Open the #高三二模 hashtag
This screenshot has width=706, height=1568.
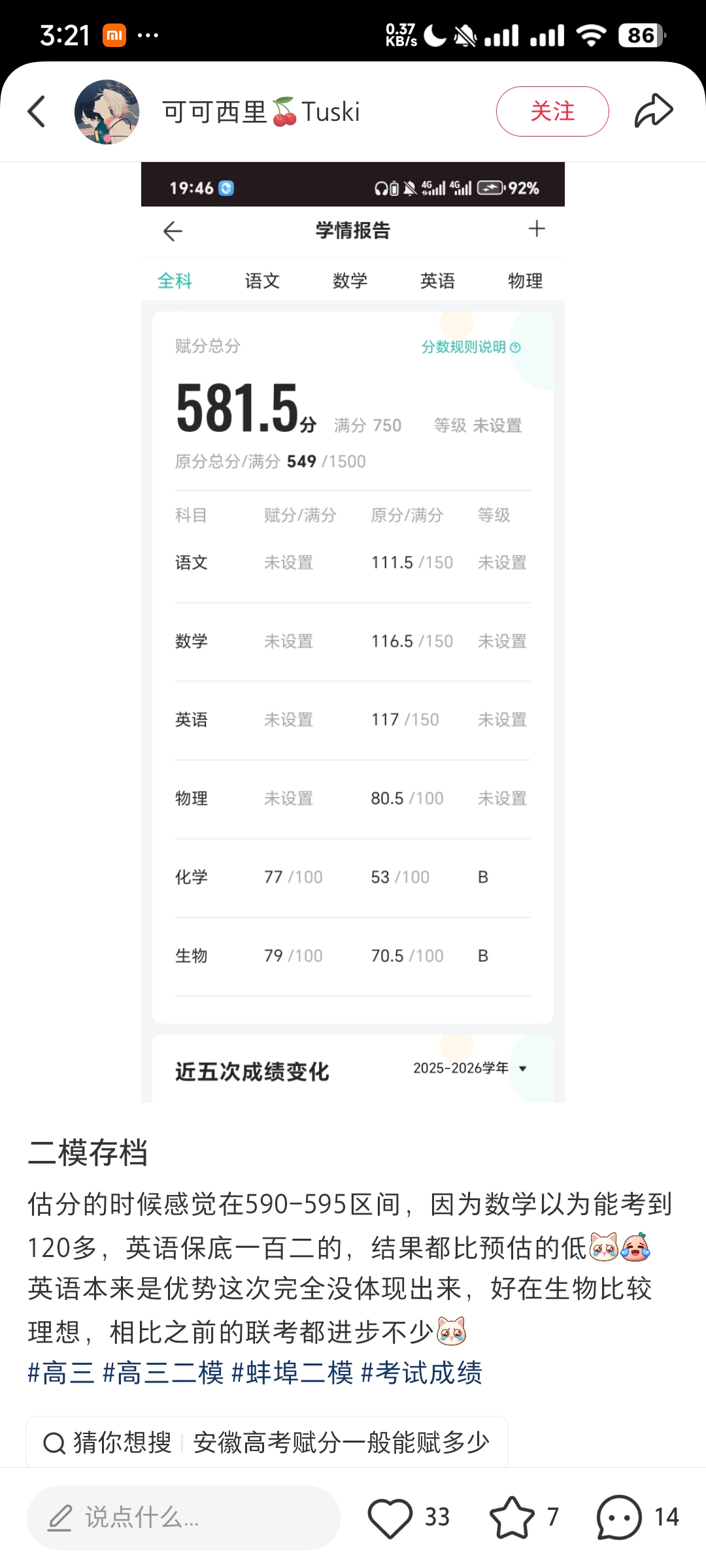click(x=163, y=1373)
